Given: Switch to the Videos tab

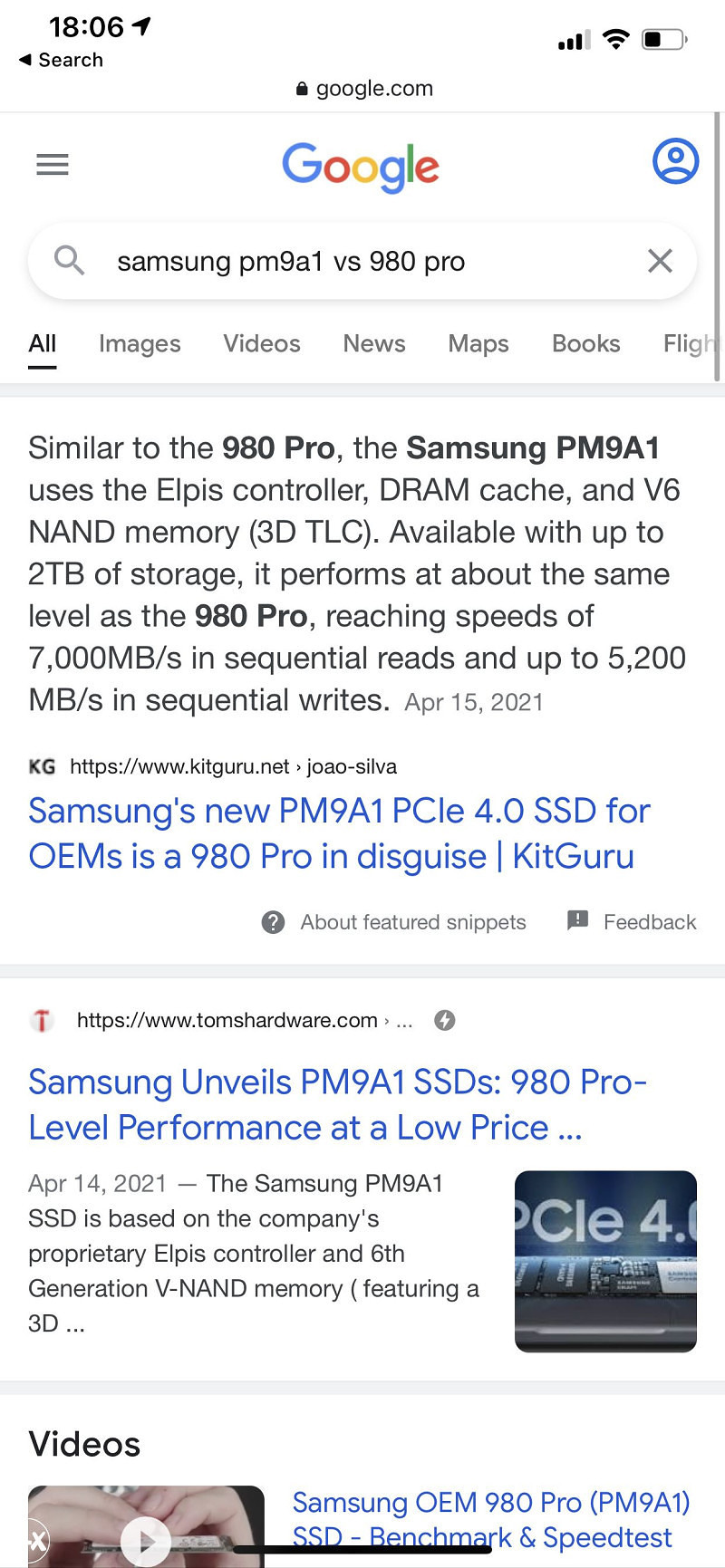Looking at the screenshot, I should [262, 343].
